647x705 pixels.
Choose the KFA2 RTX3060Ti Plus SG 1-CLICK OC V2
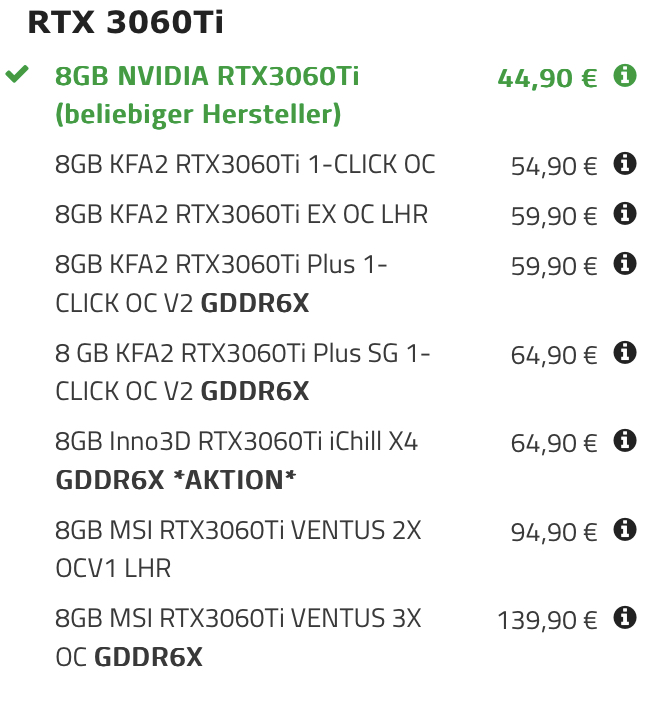(243, 372)
